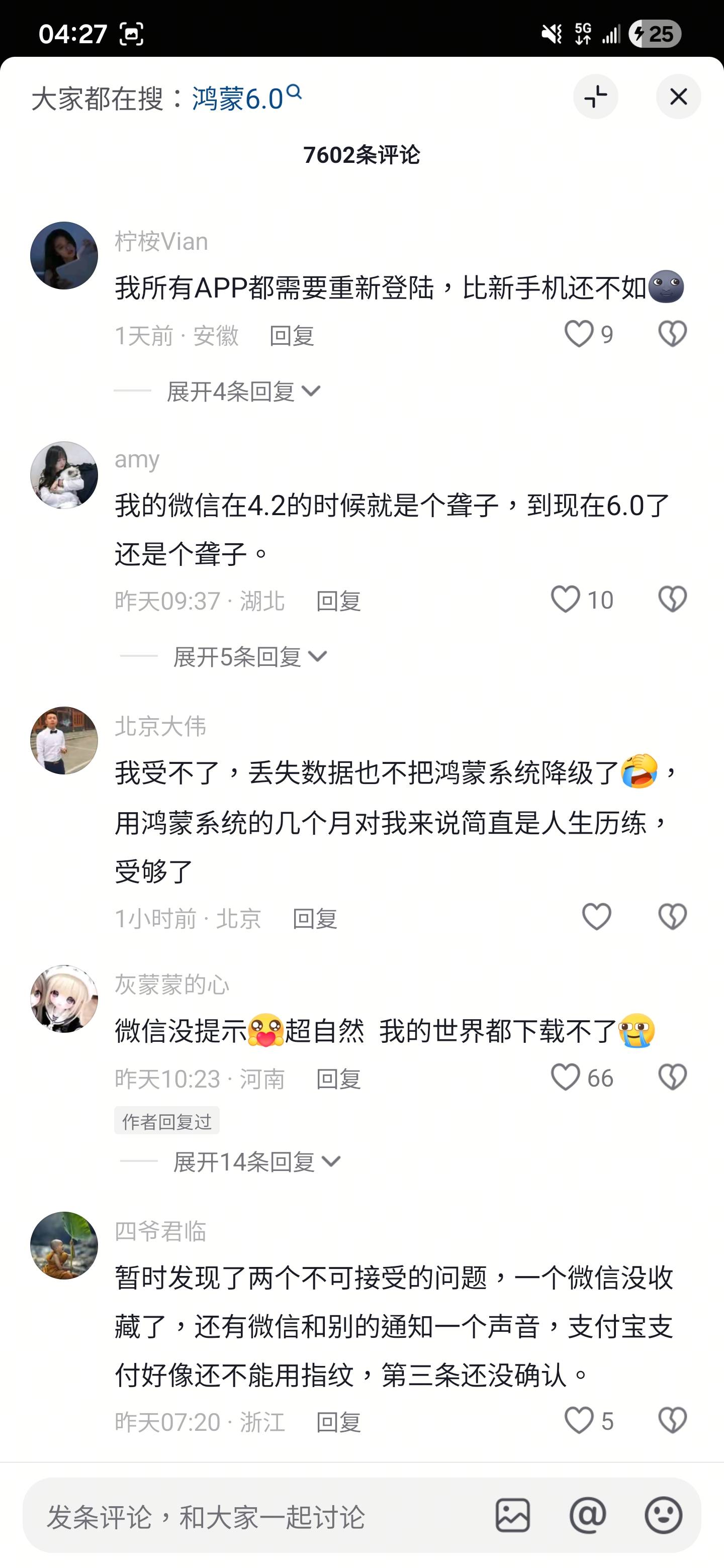Viewport: 724px width, 1568px height.
Task: Search the trending term 鸿蒙6.0
Action: pyautogui.click(x=246, y=98)
